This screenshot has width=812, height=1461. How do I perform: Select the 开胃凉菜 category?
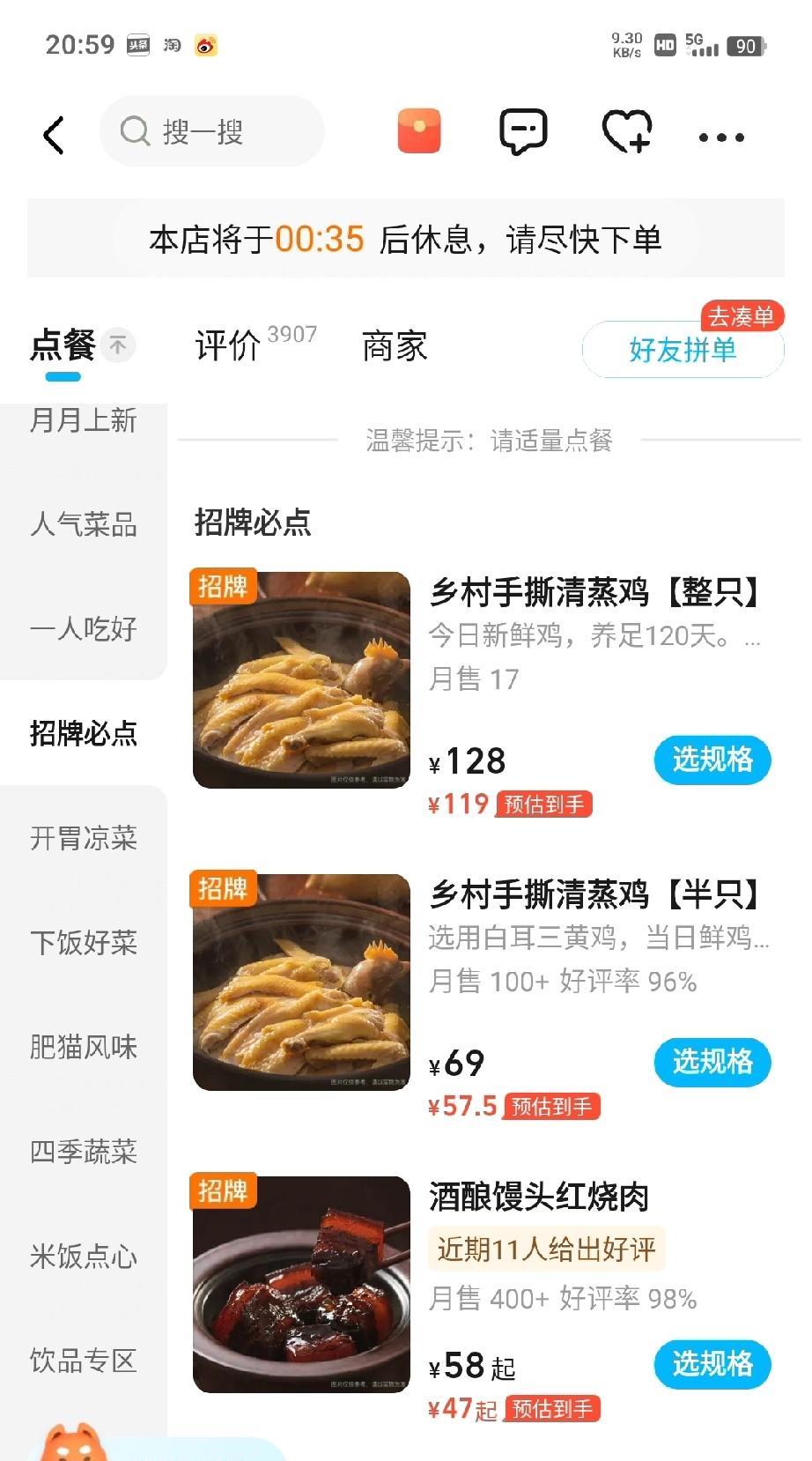coord(84,838)
